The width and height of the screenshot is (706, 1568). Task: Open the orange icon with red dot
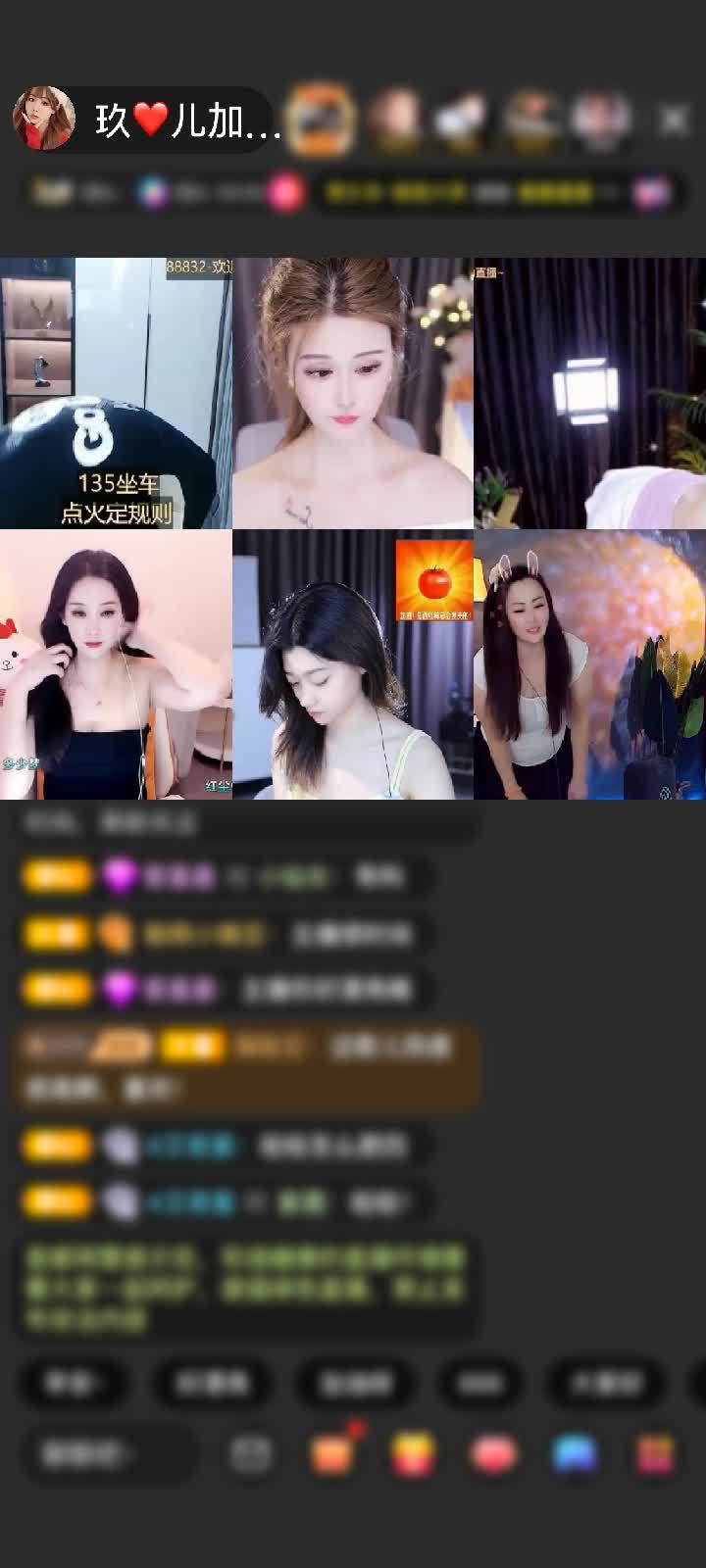(332, 1453)
